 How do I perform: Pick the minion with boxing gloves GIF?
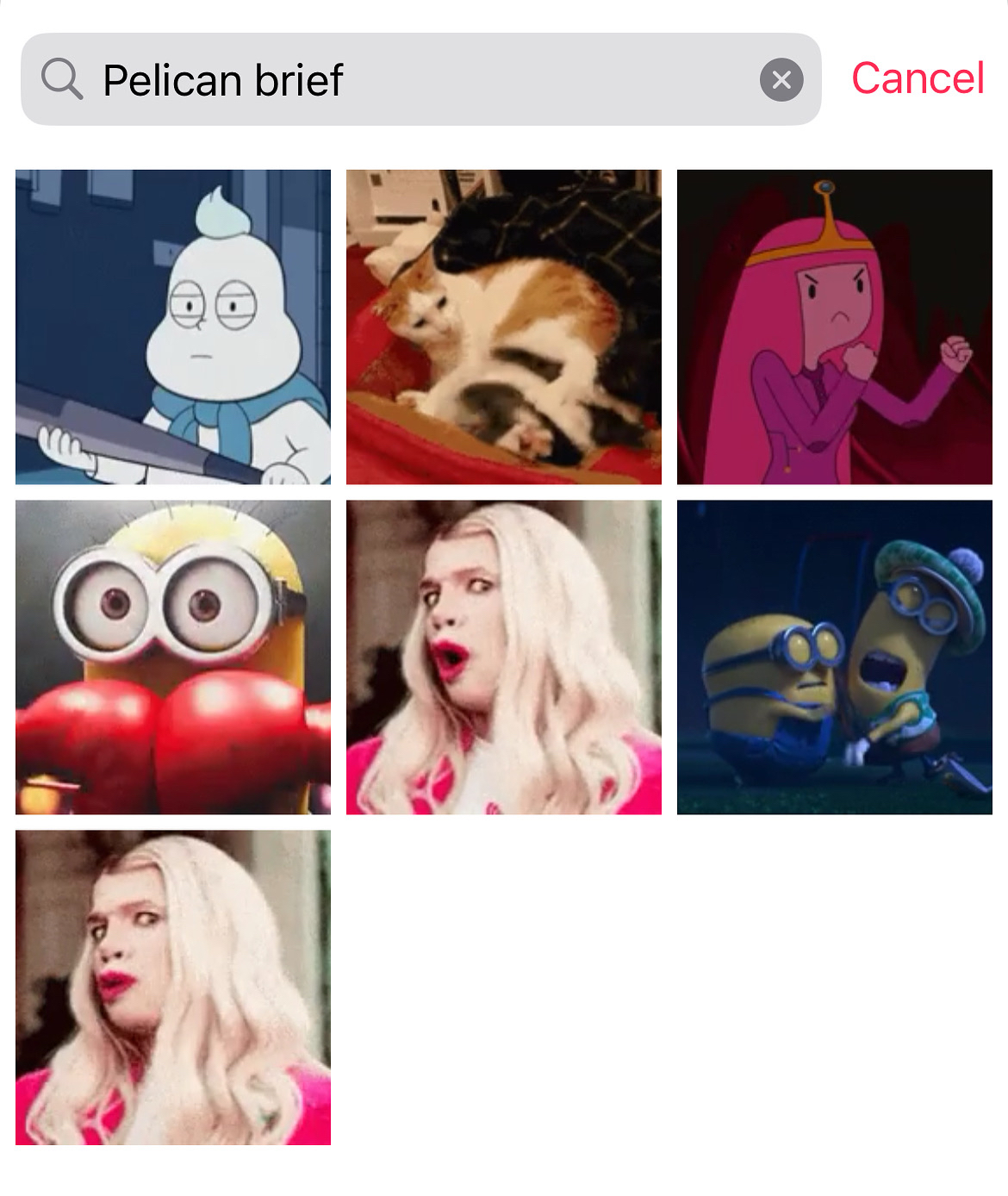tap(173, 657)
